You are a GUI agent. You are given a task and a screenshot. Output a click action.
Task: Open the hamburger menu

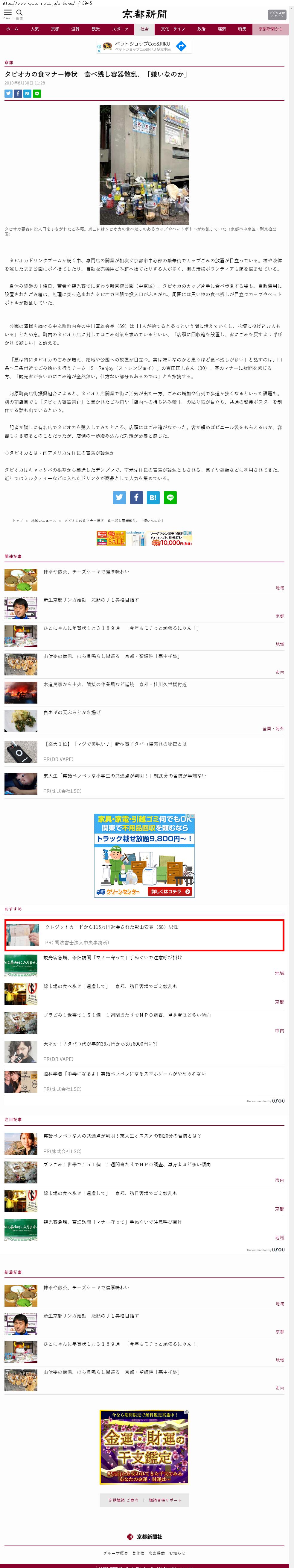(x=8, y=13)
